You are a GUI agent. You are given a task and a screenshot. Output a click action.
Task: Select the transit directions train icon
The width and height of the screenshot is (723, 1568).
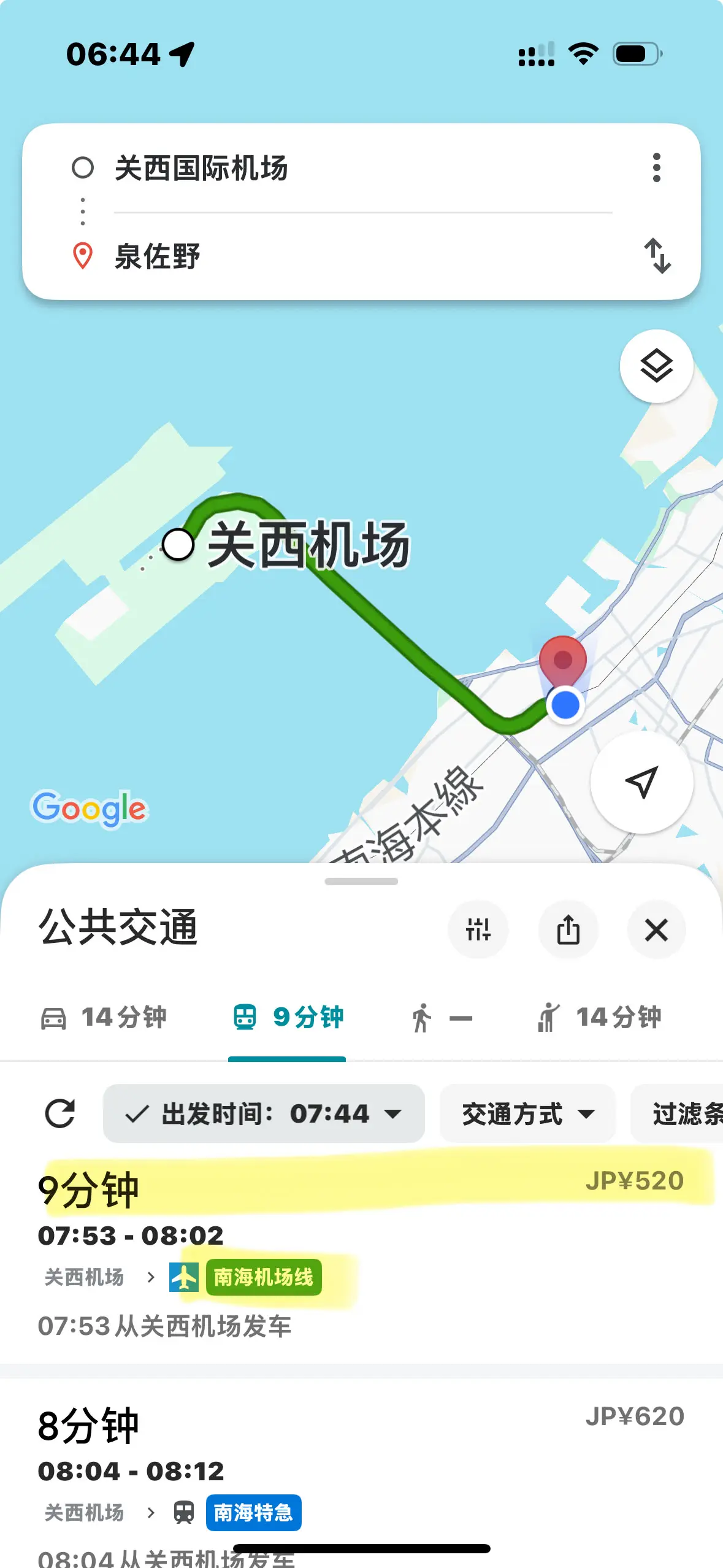(x=245, y=1018)
